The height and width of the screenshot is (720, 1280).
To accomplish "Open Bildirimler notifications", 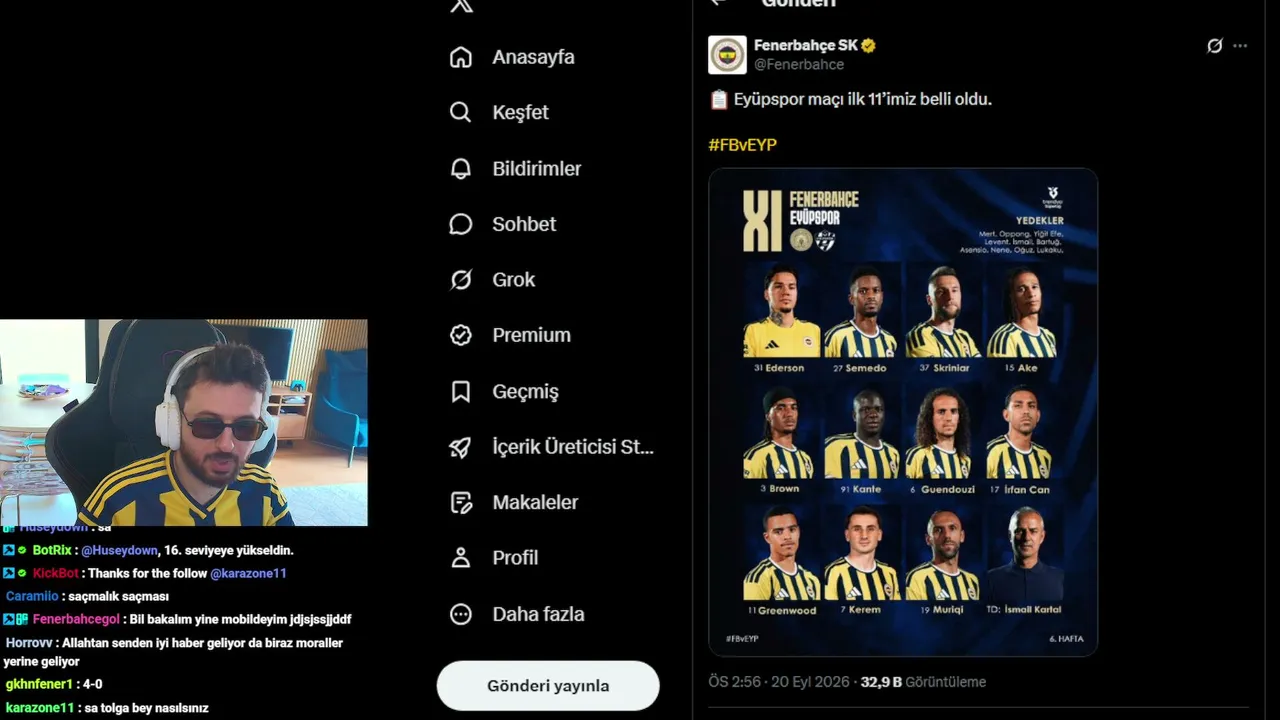I will pos(515,169).
